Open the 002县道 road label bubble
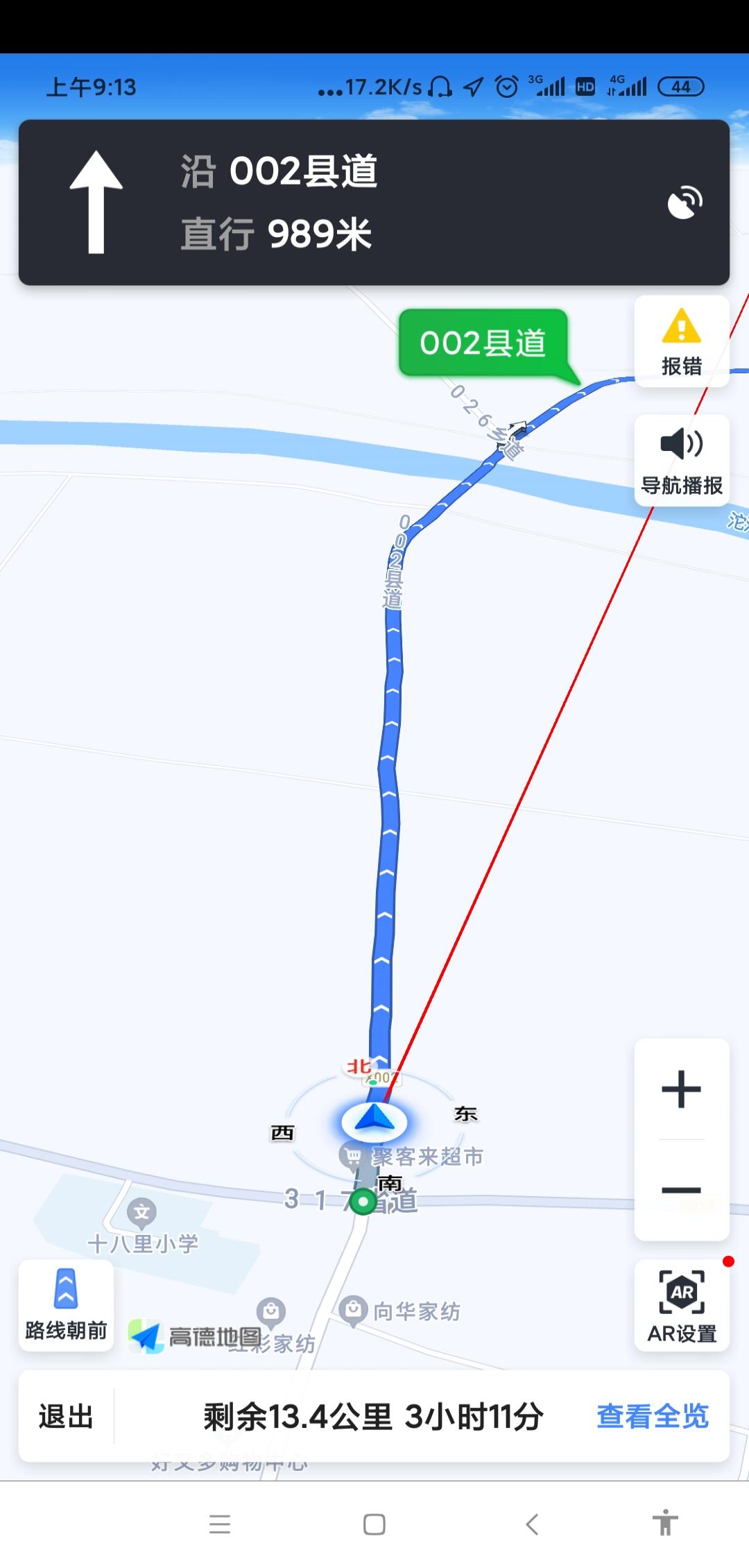The image size is (749, 1568). pos(484,341)
